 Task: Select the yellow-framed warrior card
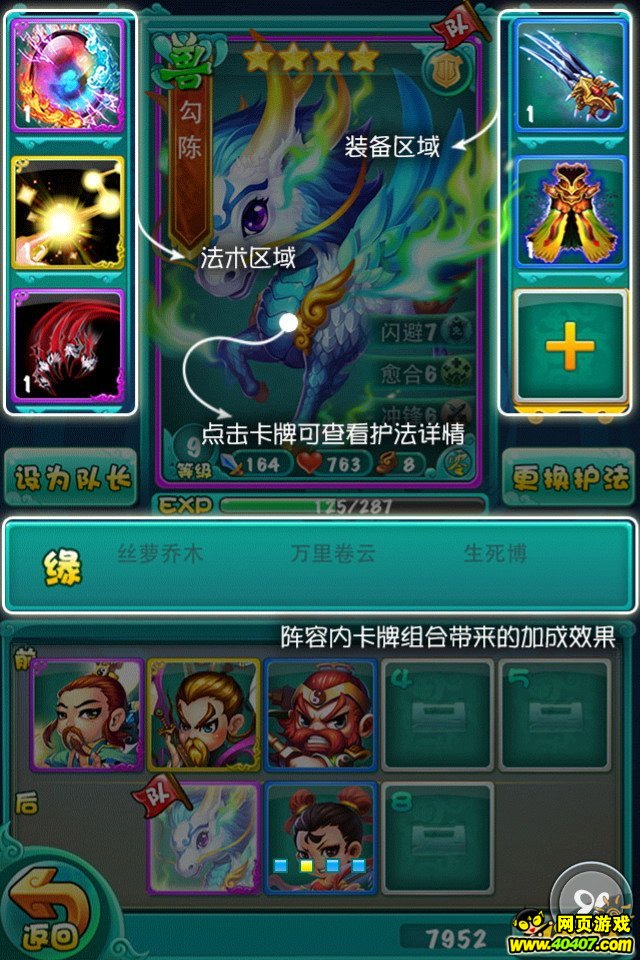(204, 714)
